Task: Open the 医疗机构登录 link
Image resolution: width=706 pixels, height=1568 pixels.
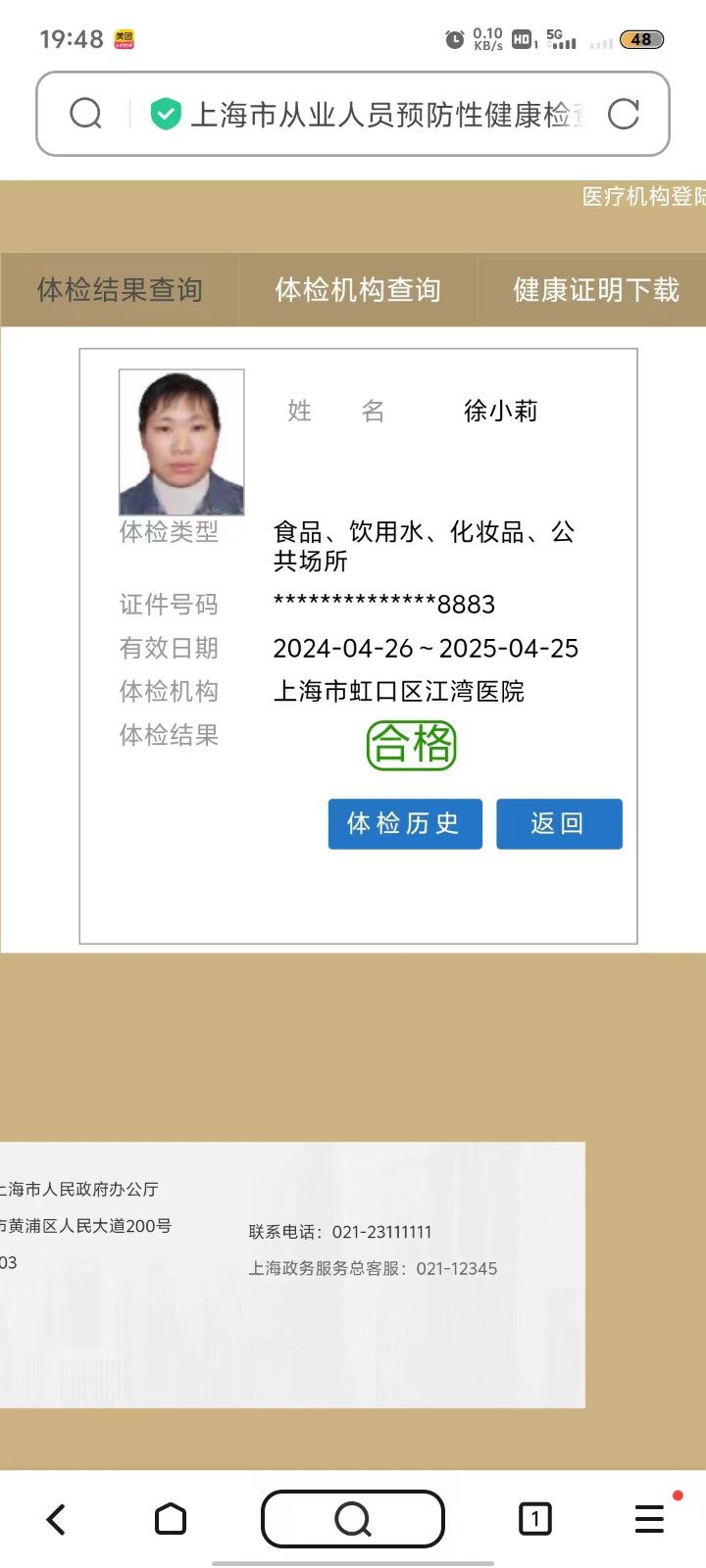Action: pos(643,197)
